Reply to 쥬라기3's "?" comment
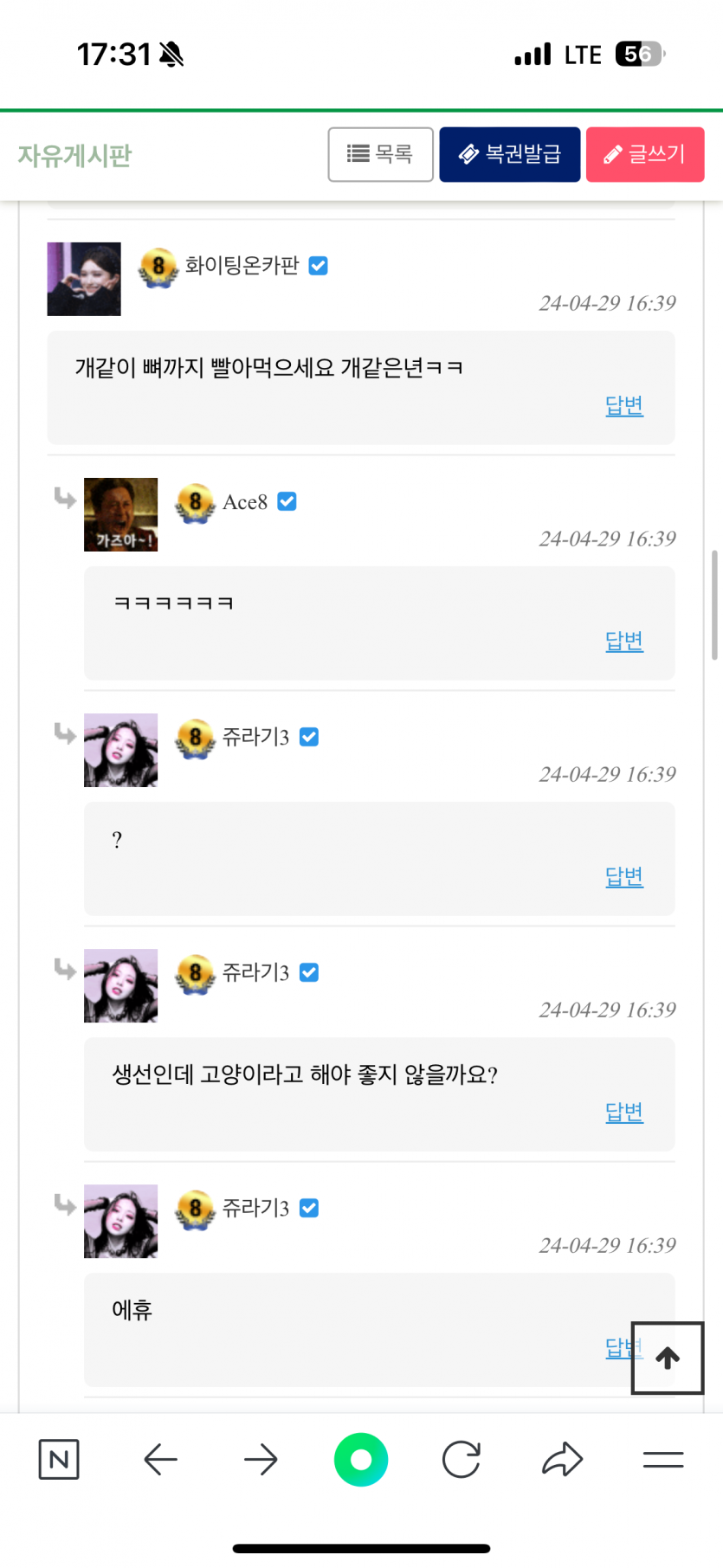 point(623,876)
